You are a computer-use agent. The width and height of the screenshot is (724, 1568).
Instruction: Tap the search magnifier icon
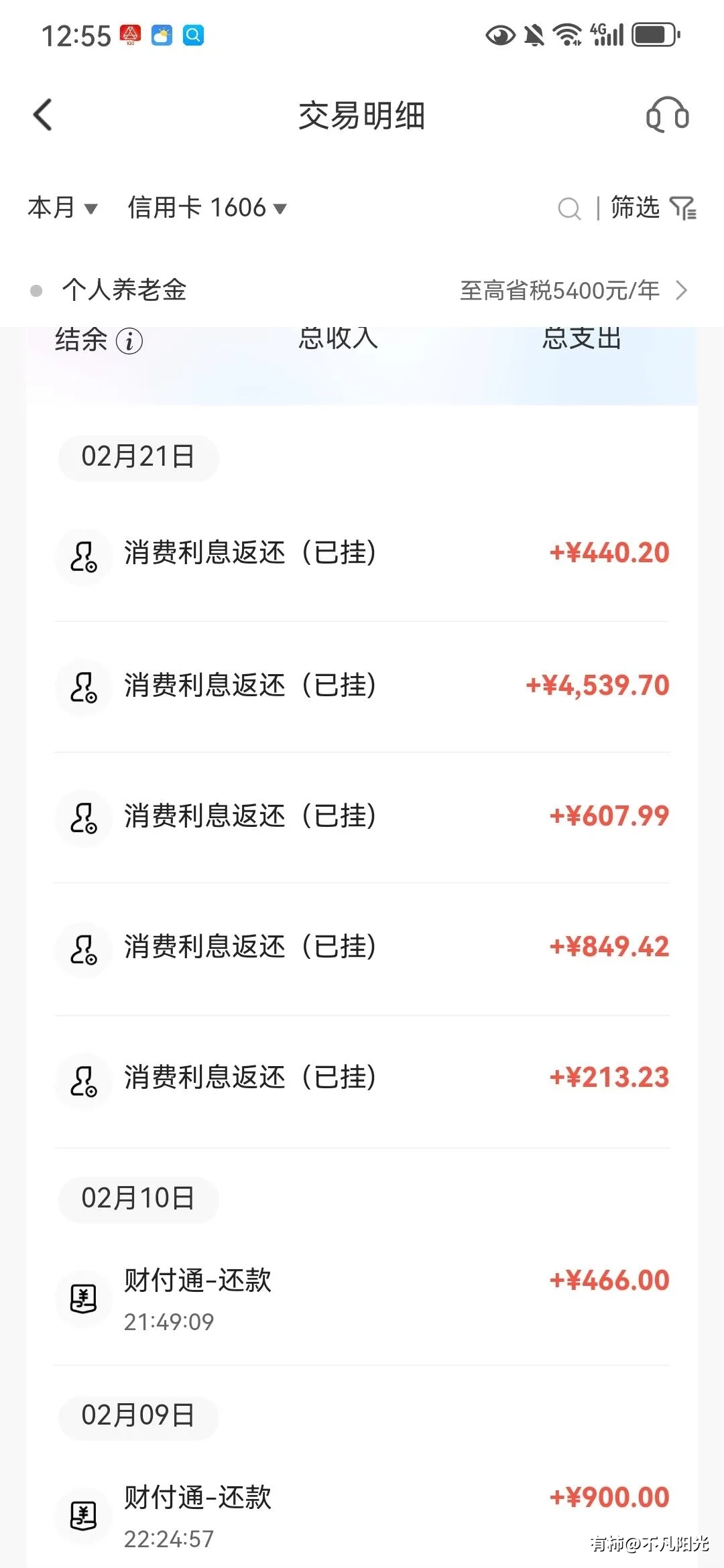pos(569,208)
